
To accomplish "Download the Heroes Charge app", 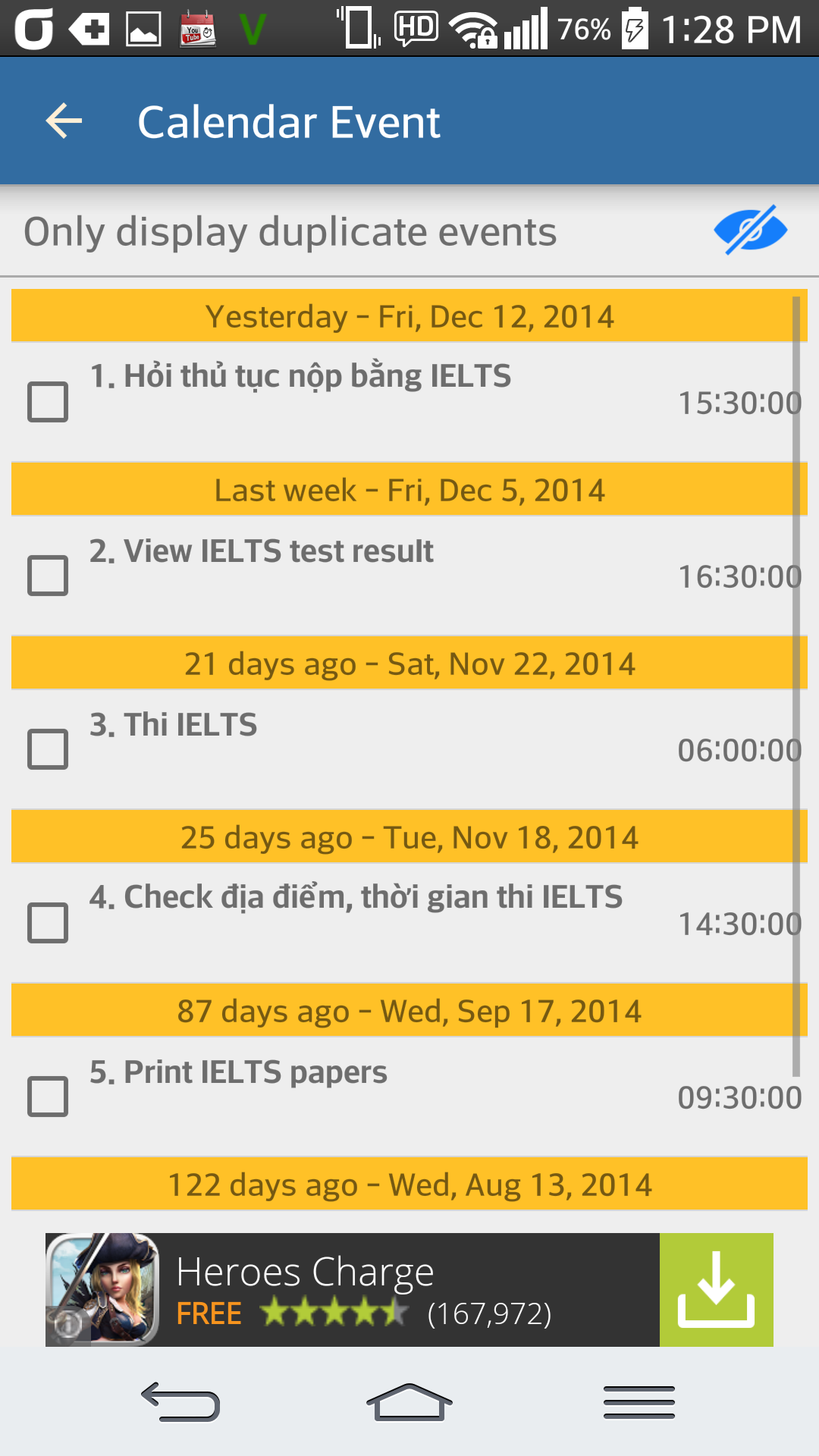I will pyautogui.click(x=716, y=1289).
